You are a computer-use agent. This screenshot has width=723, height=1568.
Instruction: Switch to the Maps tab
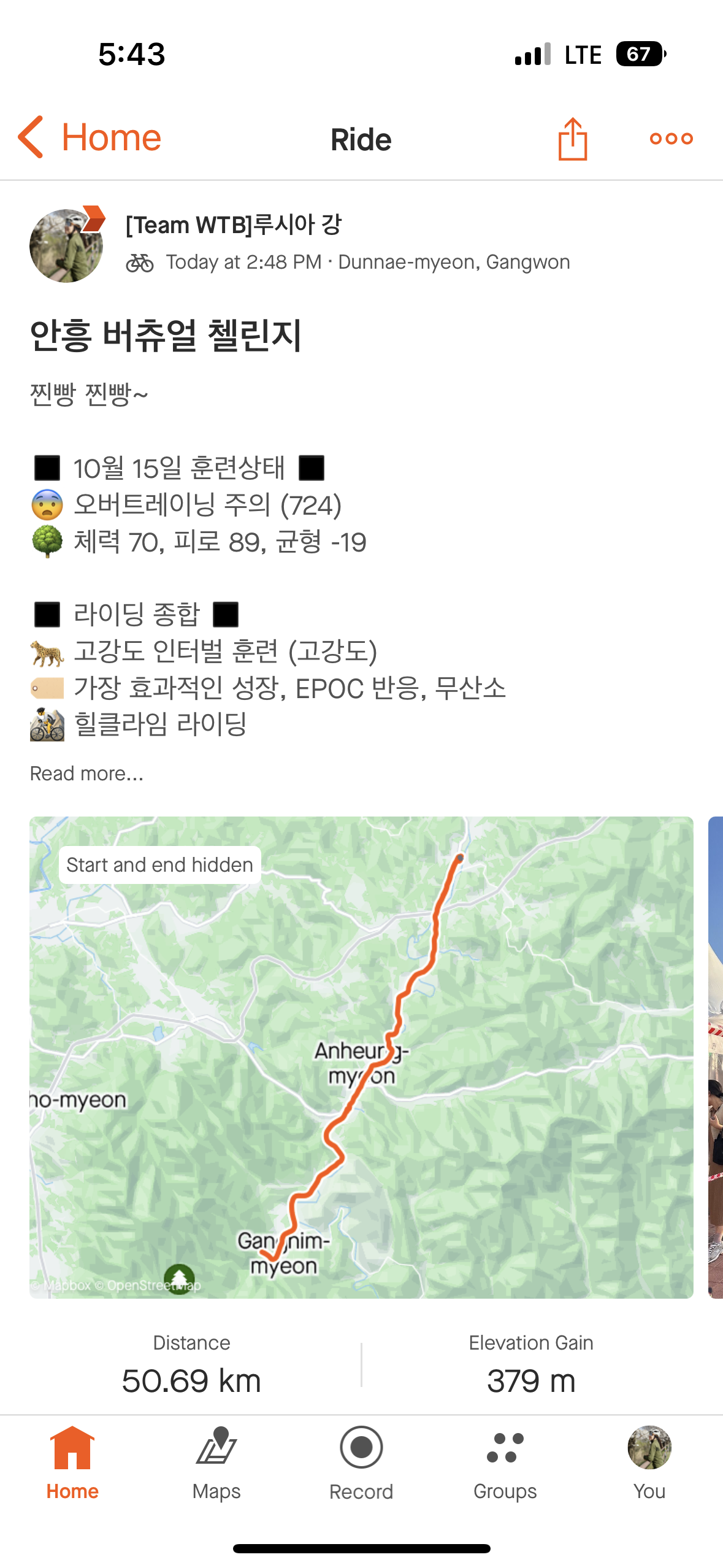click(x=216, y=1462)
